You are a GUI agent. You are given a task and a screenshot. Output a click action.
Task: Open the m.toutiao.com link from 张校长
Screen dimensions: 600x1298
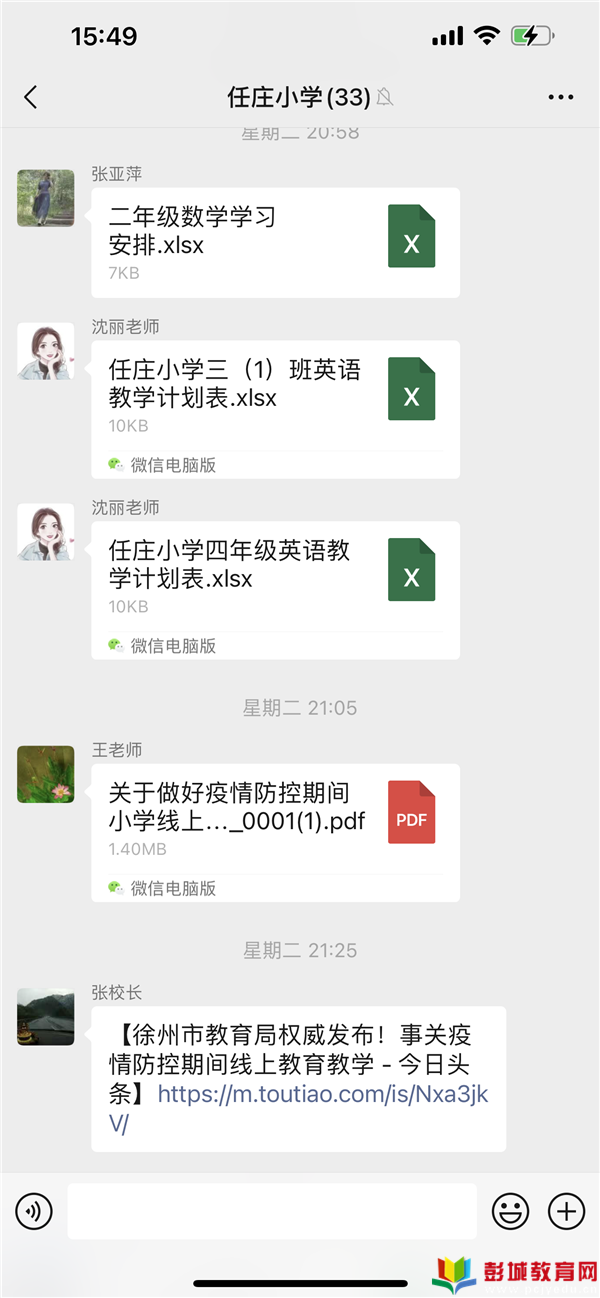(322, 1094)
